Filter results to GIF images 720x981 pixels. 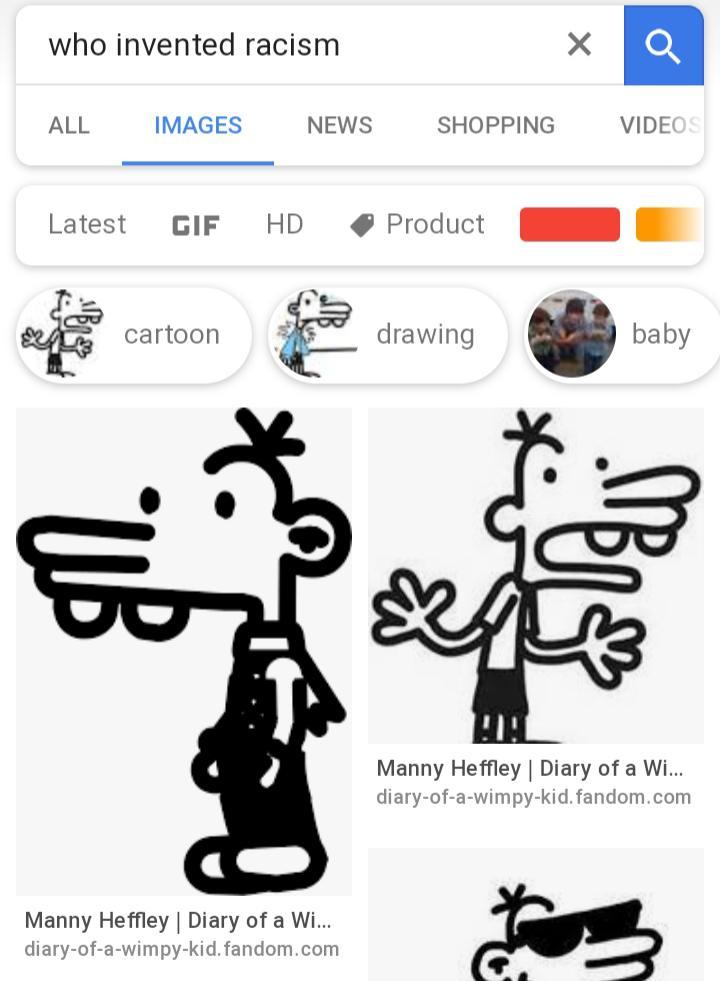(x=195, y=225)
